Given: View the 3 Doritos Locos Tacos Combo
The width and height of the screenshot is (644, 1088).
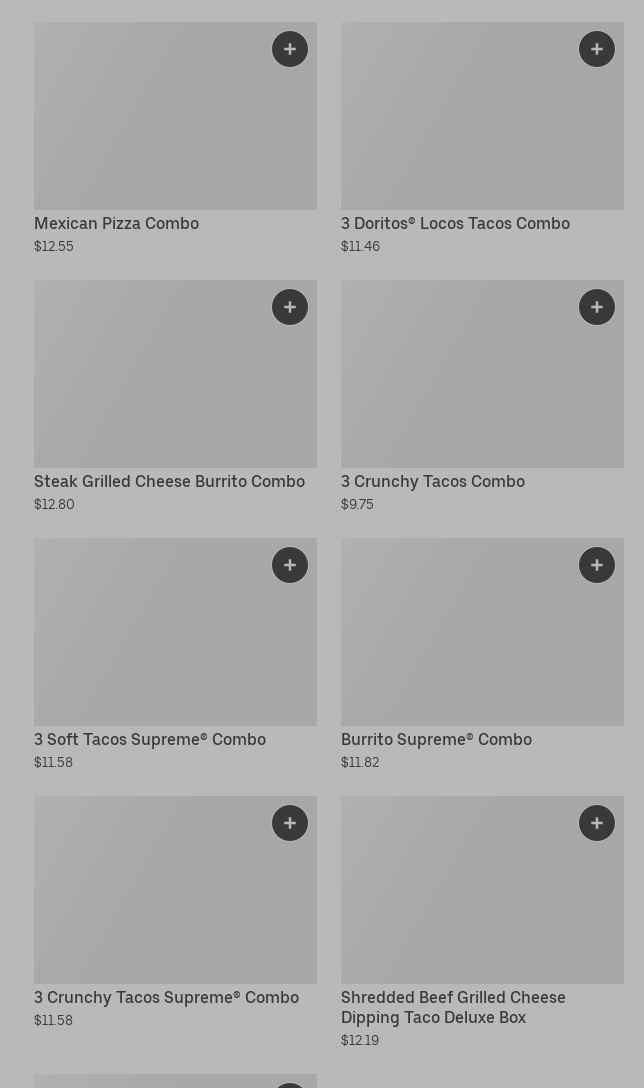Looking at the screenshot, I should pyautogui.click(x=460, y=130).
